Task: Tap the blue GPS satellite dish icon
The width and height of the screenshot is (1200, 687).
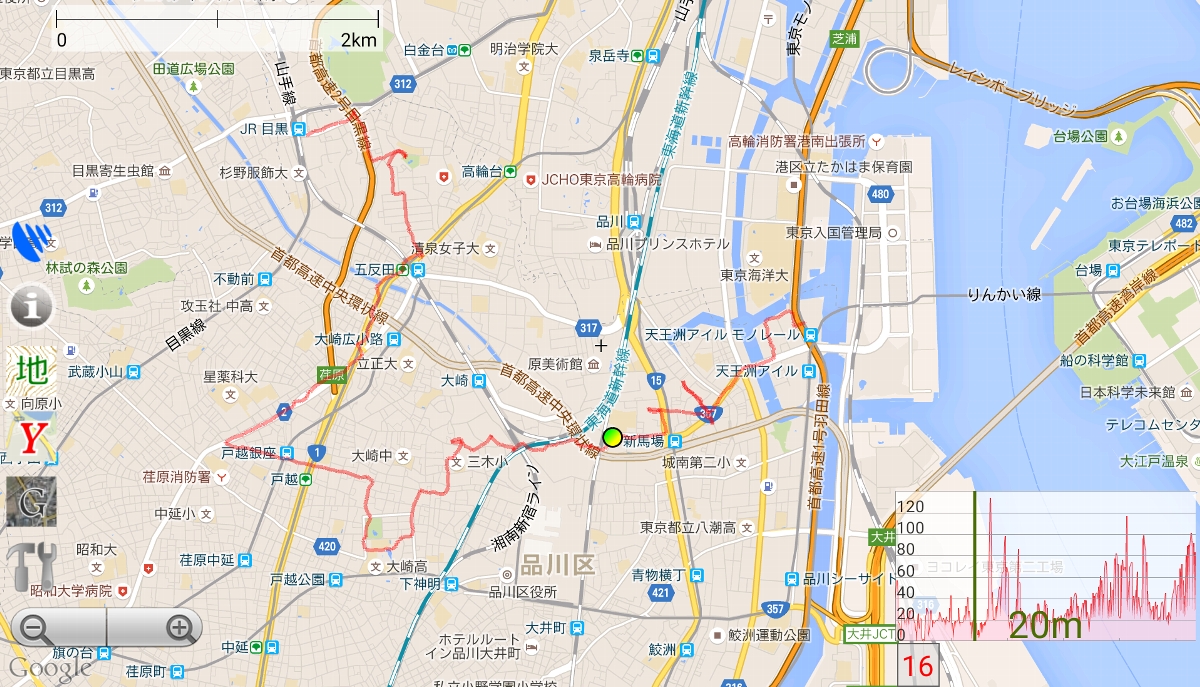Action: (31, 242)
